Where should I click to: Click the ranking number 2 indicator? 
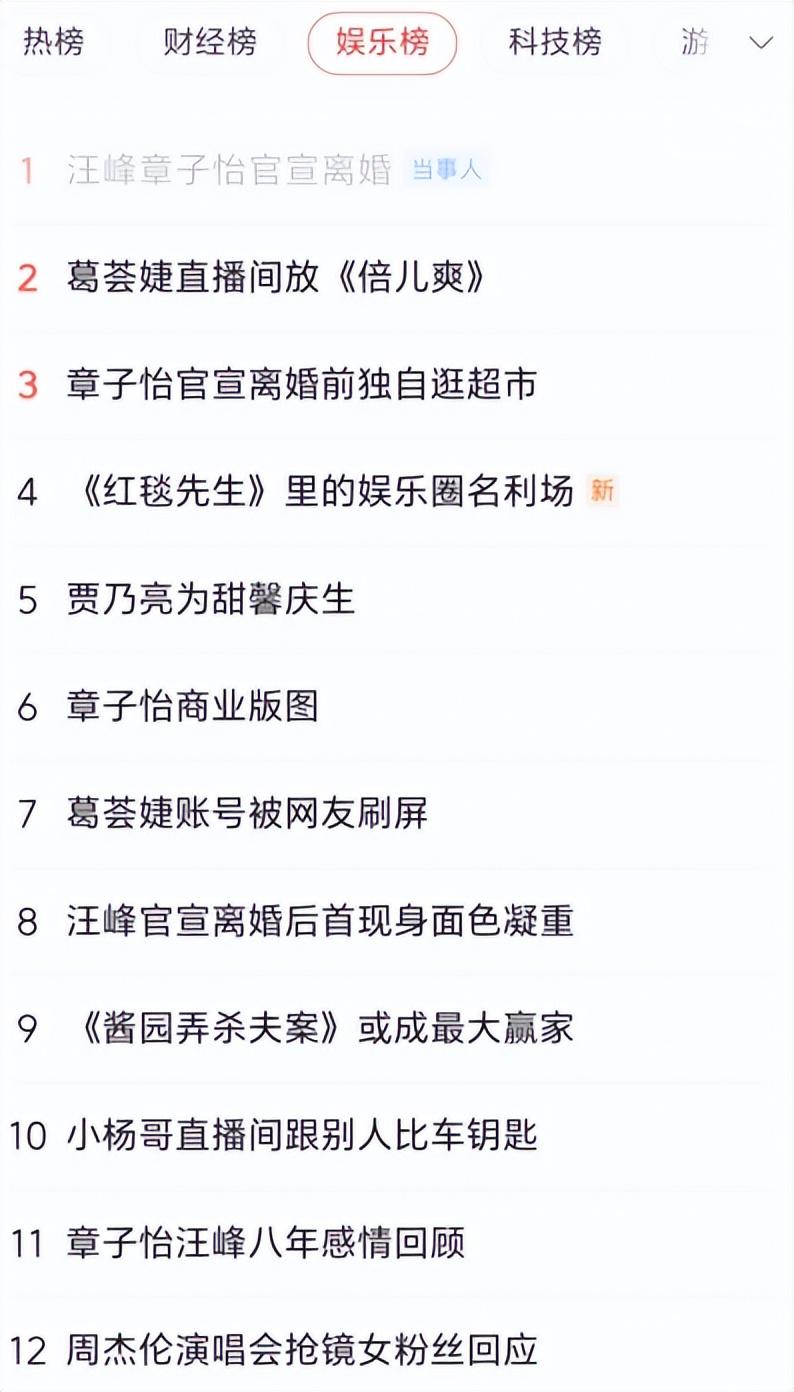[27, 278]
